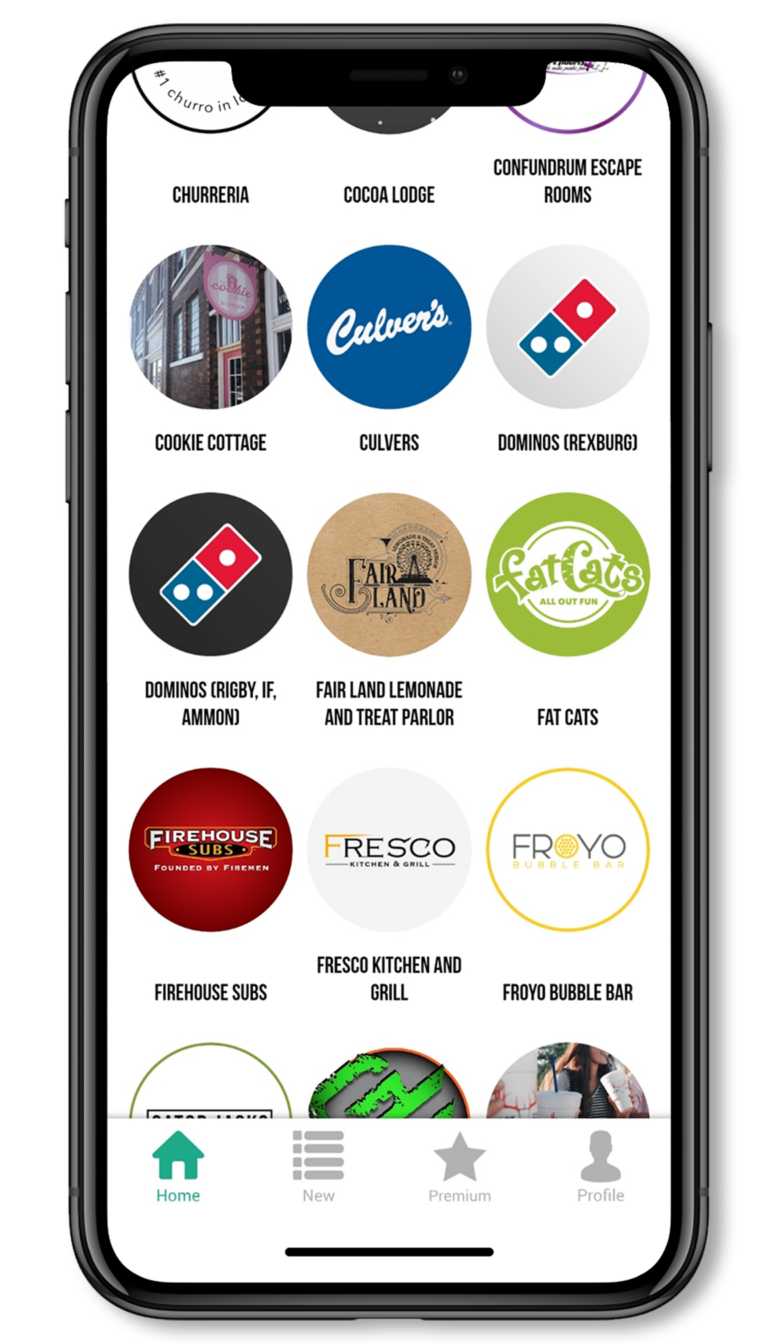768x1344 pixels.
Task: Open Fresco Kitchen and Grill
Action: click(389, 849)
